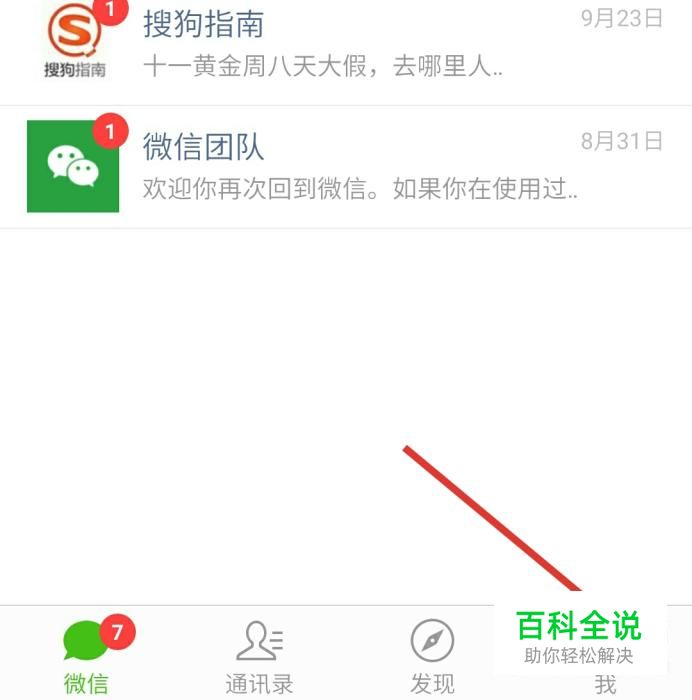The image size is (692, 700).
Task: Go to the 发现 tab
Action: 432,655
